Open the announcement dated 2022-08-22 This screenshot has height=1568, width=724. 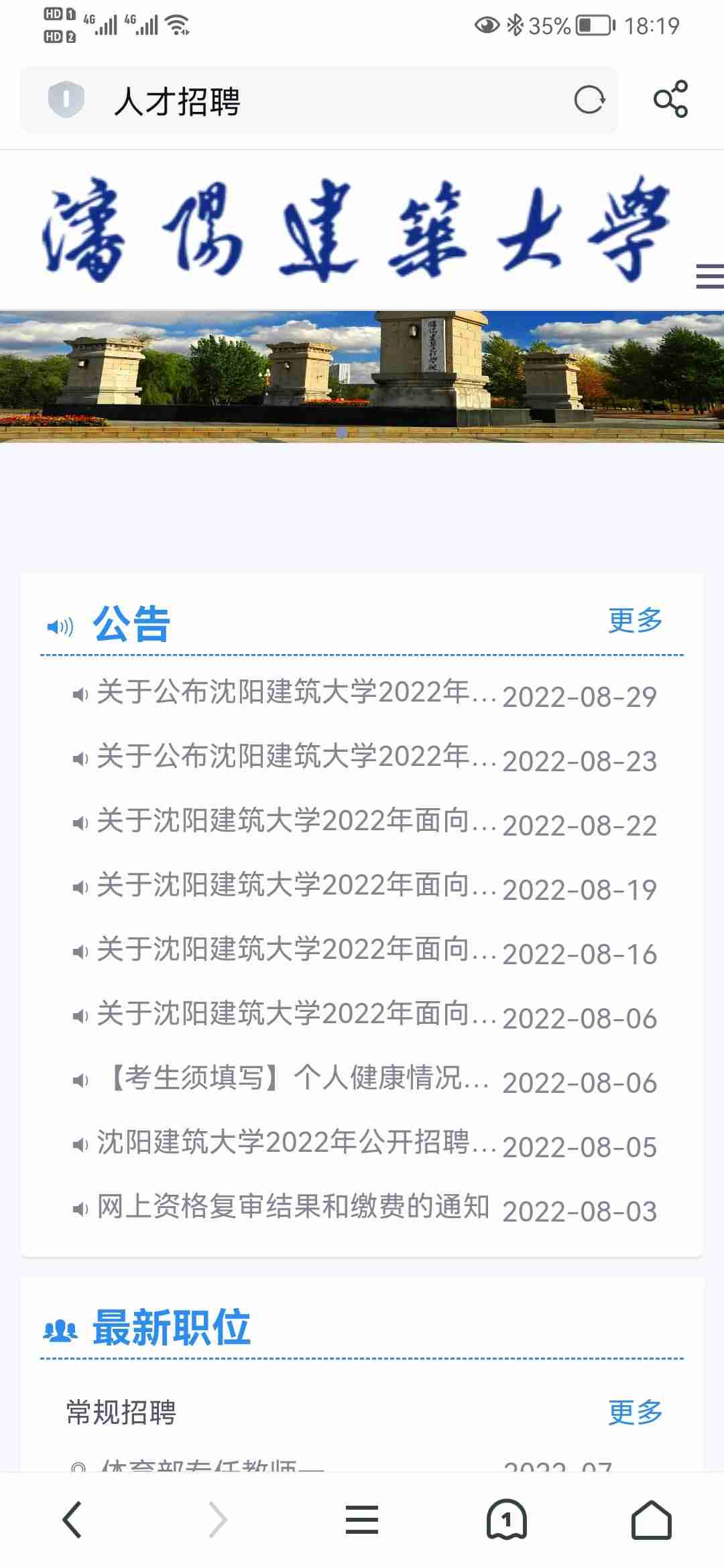coord(295,822)
